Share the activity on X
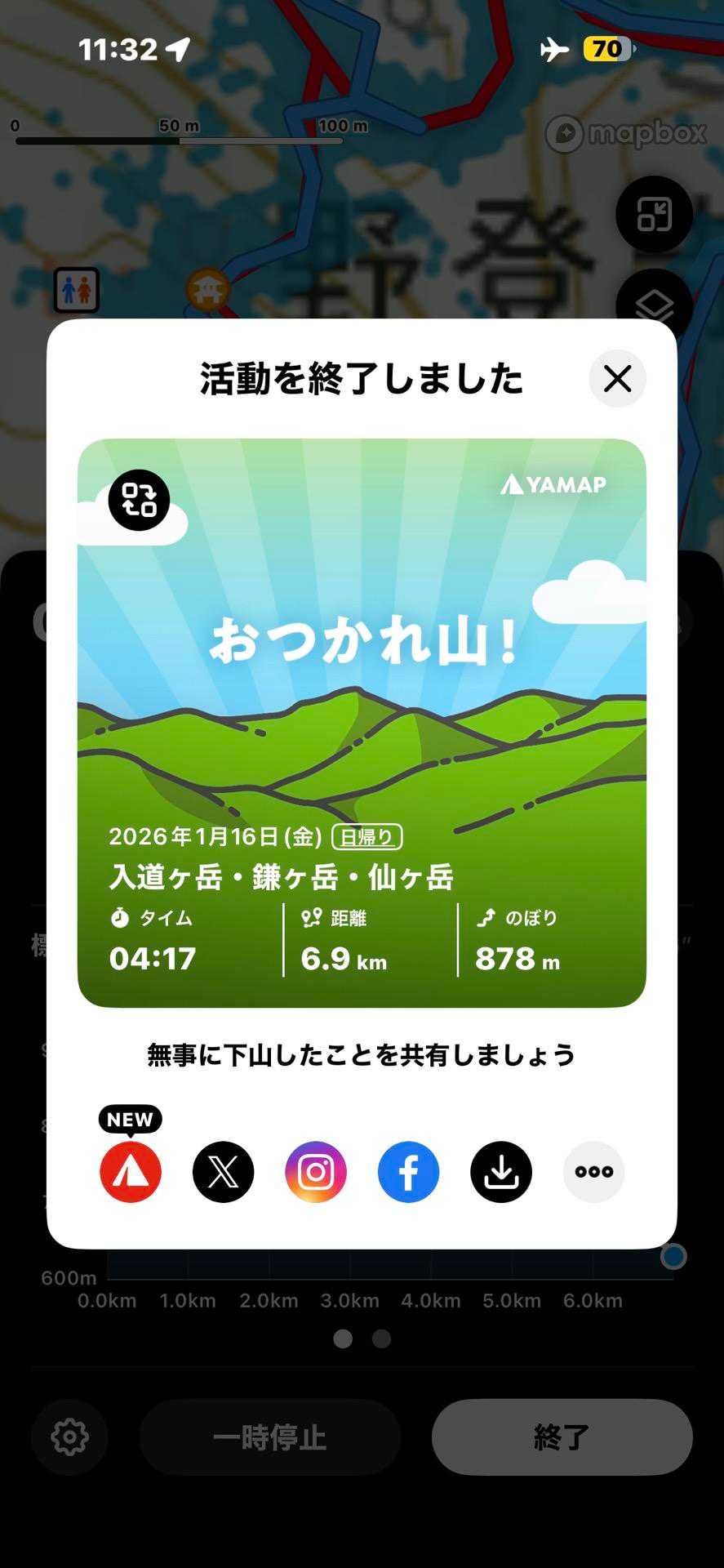The width and height of the screenshot is (724, 1568). point(223,1172)
